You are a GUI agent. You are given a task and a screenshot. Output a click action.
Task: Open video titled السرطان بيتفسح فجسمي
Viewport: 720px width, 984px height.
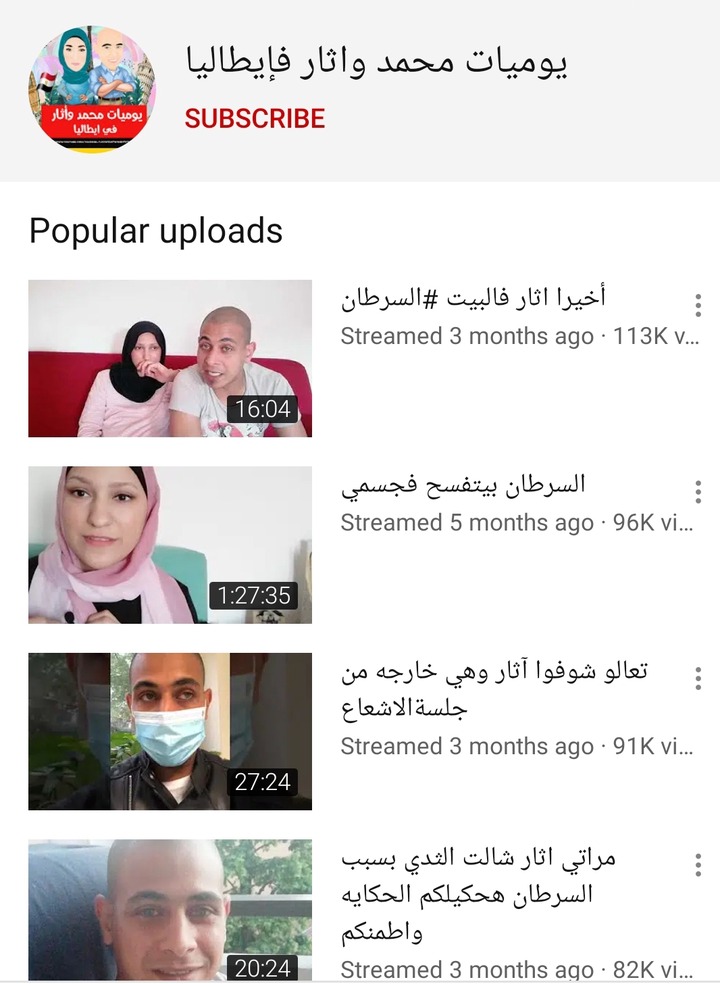pyautogui.click(x=463, y=485)
